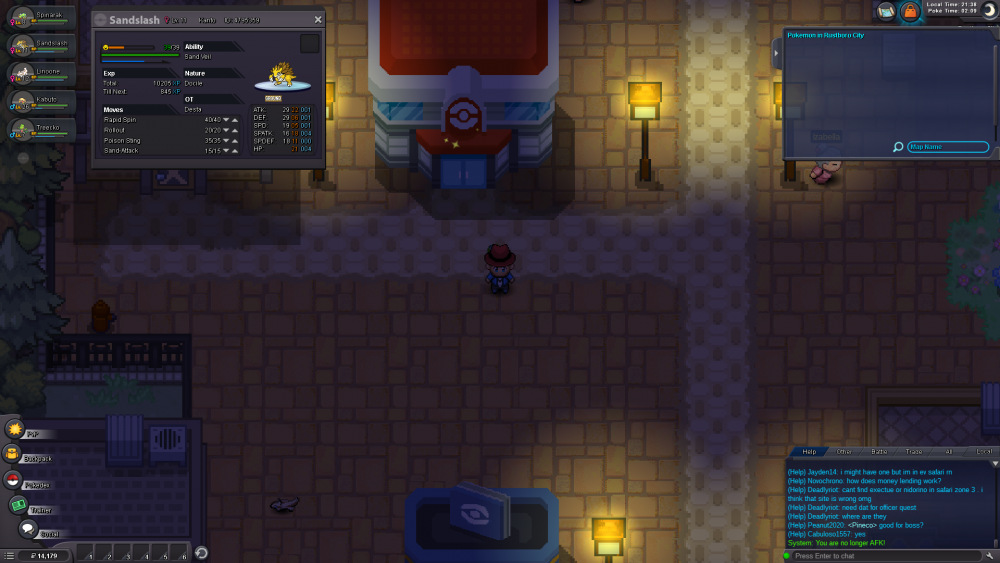
Task: Tap the reset hotkeys arrow icon
Action: click(201, 553)
